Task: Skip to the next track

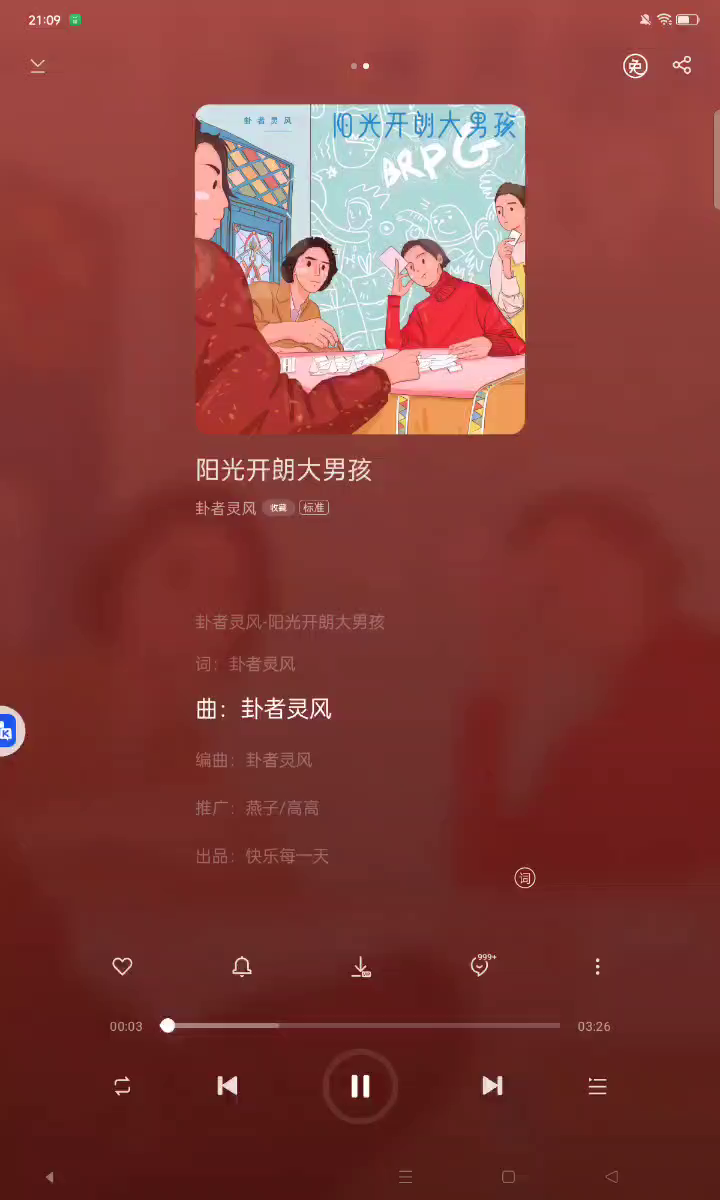Action: click(492, 1086)
